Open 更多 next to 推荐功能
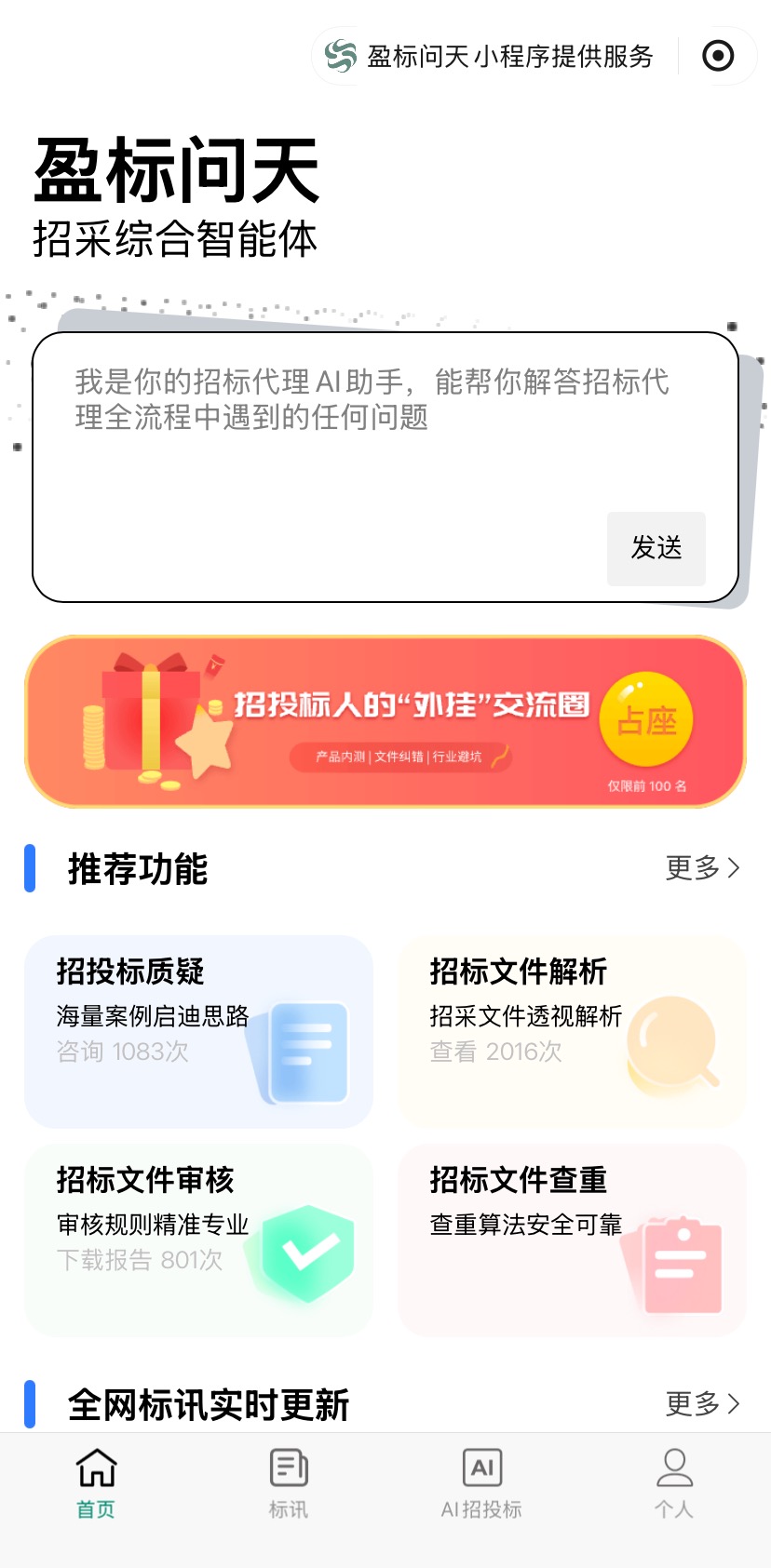 click(x=702, y=868)
